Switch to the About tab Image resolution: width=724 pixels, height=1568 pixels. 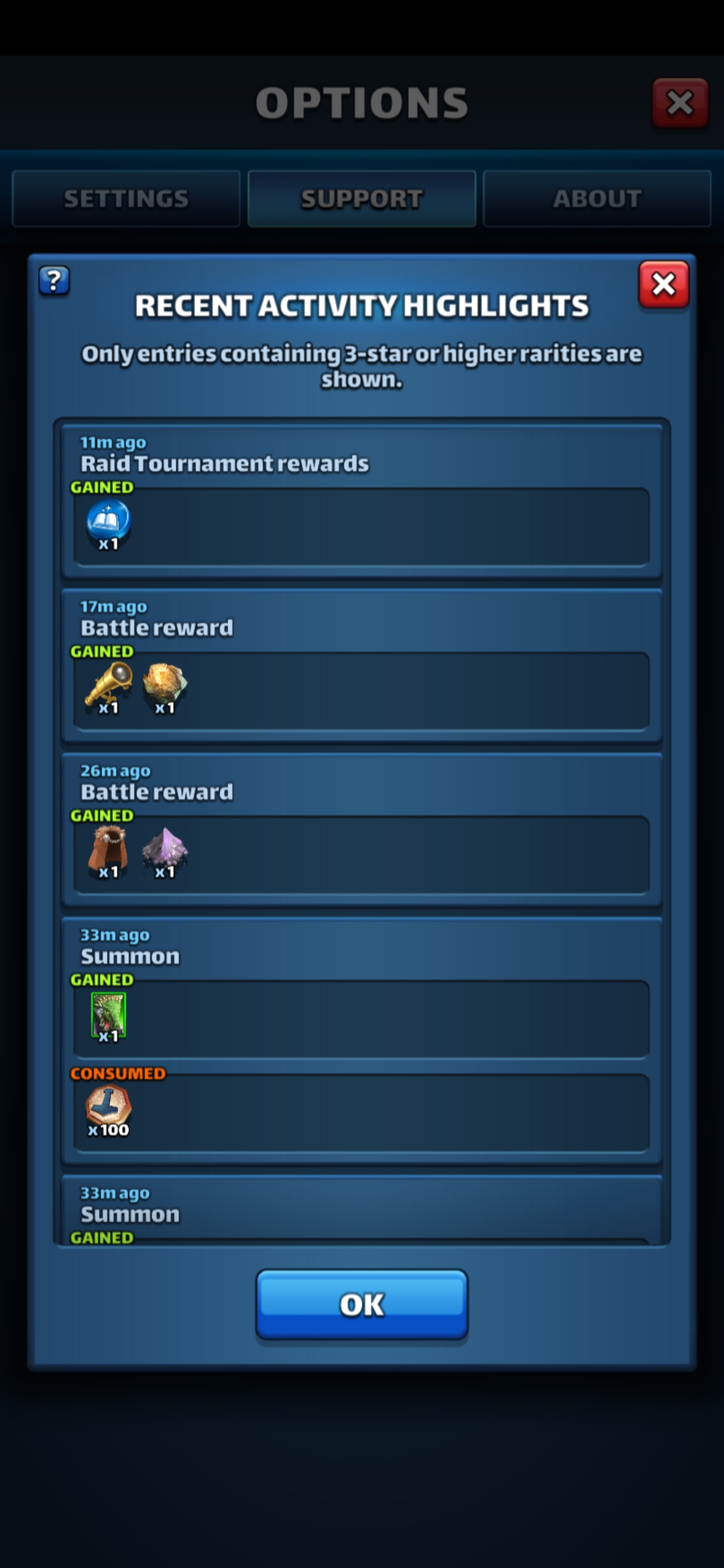(597, 198)
